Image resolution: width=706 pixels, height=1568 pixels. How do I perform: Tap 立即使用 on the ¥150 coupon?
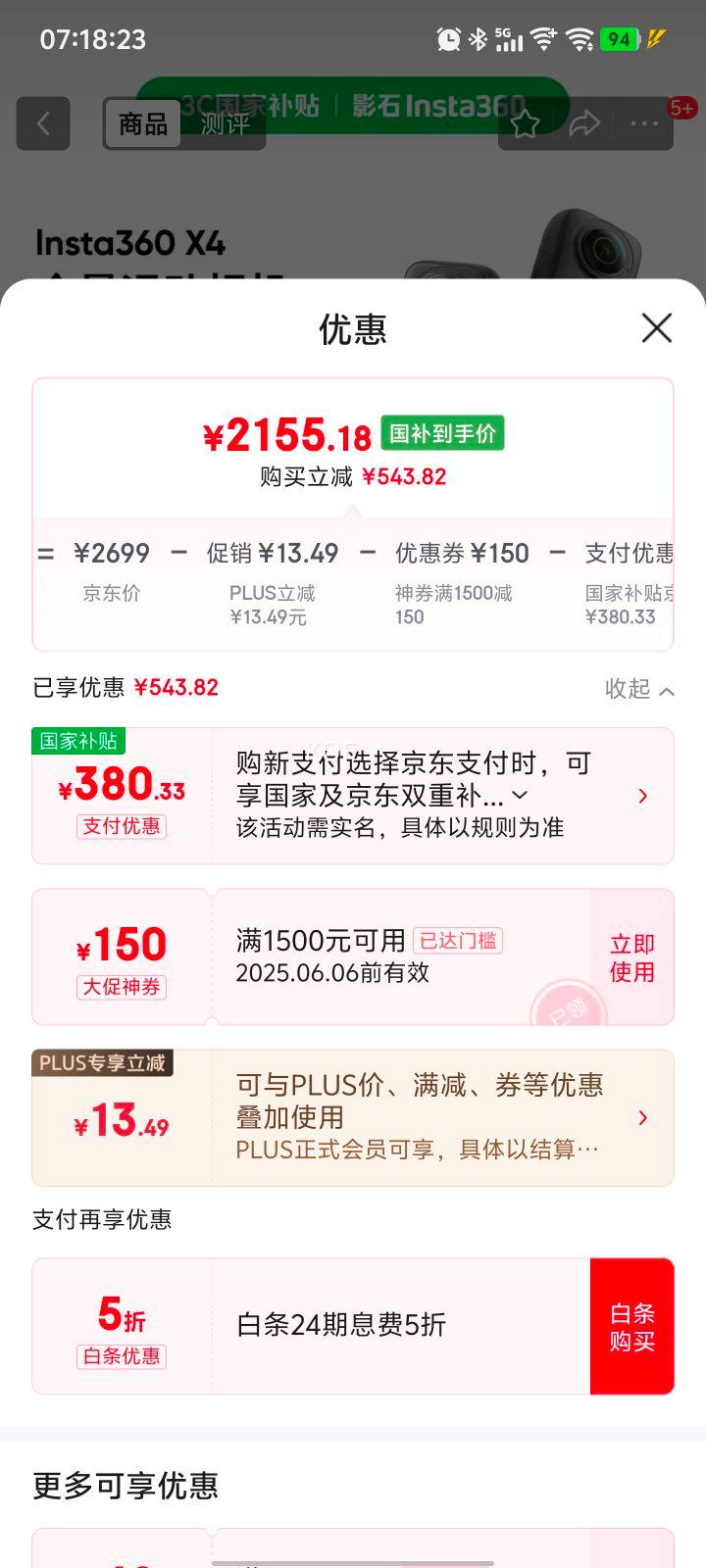pyautogui.click(x=632, y=957)
